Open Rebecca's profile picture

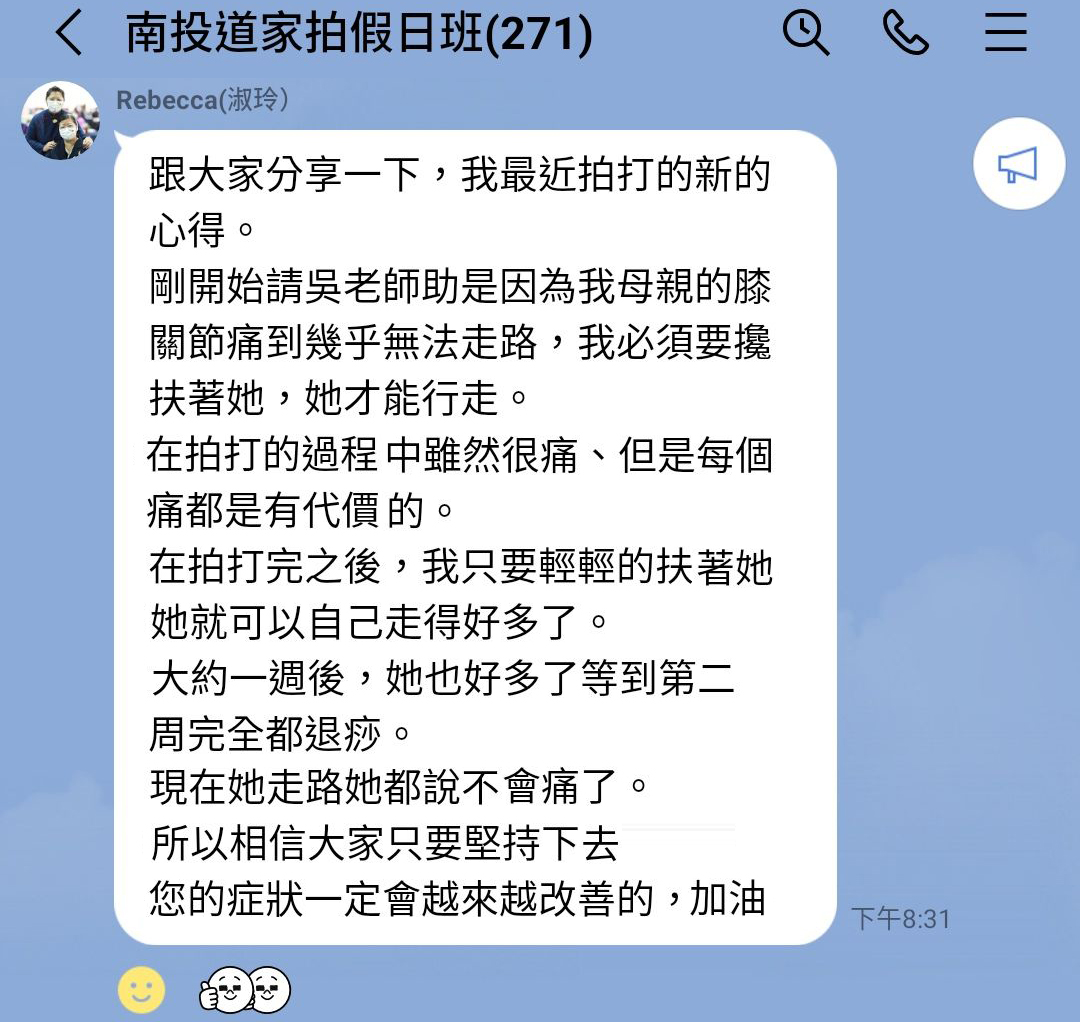tap(61, 120)
